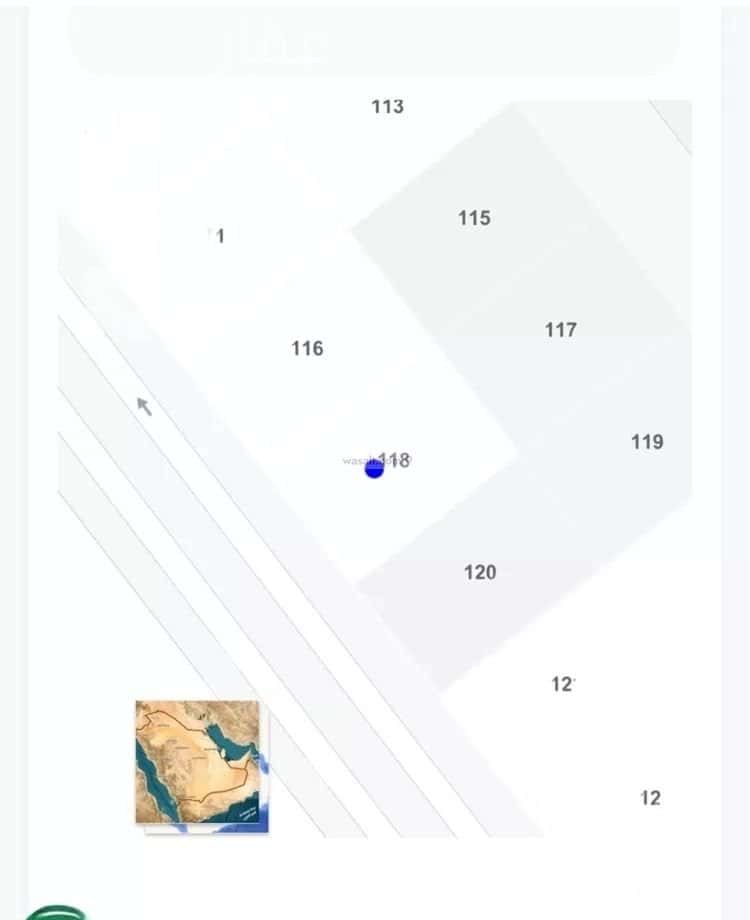Tap the blue marker on plot 118

374,468
